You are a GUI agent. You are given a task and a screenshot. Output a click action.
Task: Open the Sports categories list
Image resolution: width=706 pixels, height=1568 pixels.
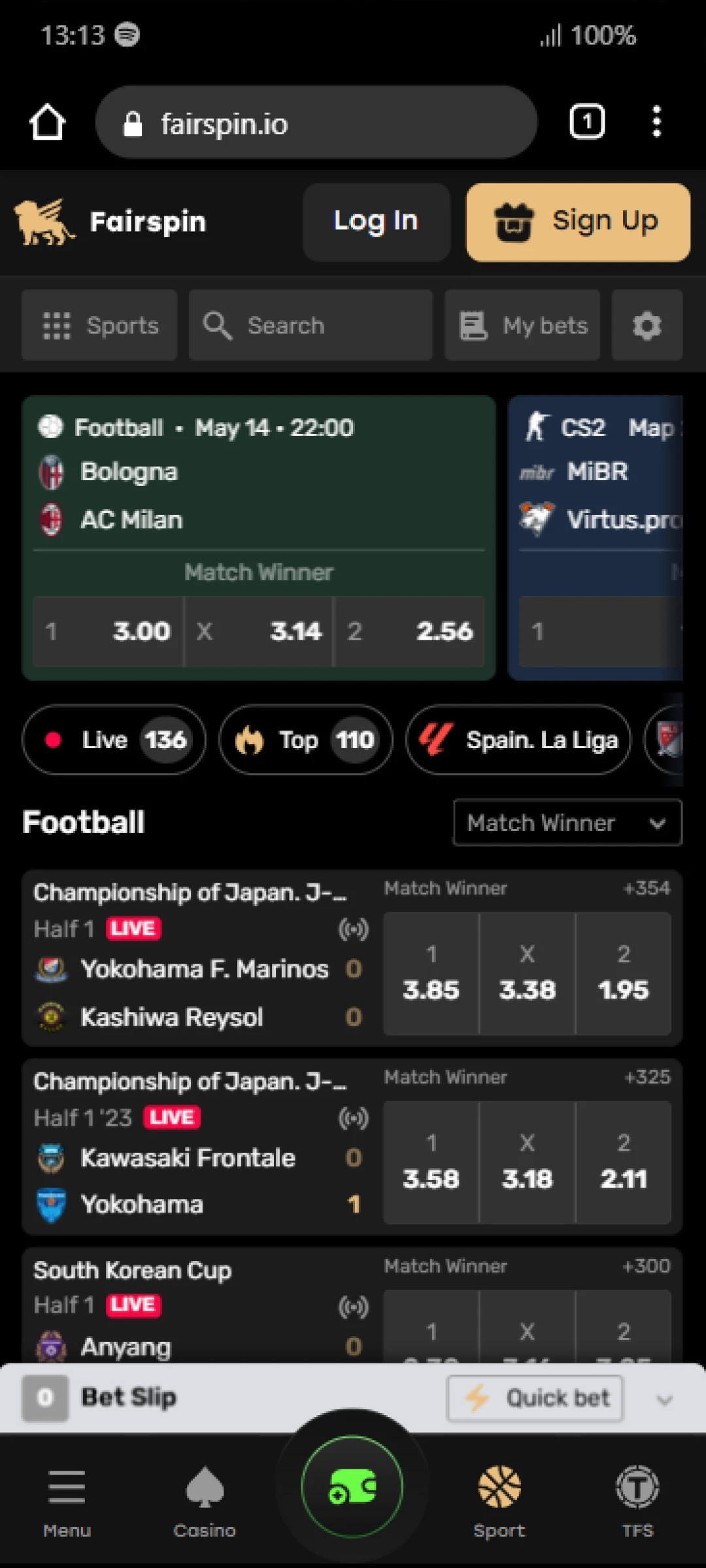coord(99,325)
